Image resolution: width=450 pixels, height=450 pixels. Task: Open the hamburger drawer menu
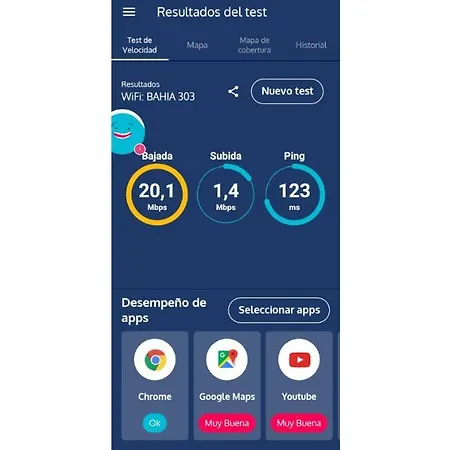click(129, 12)
